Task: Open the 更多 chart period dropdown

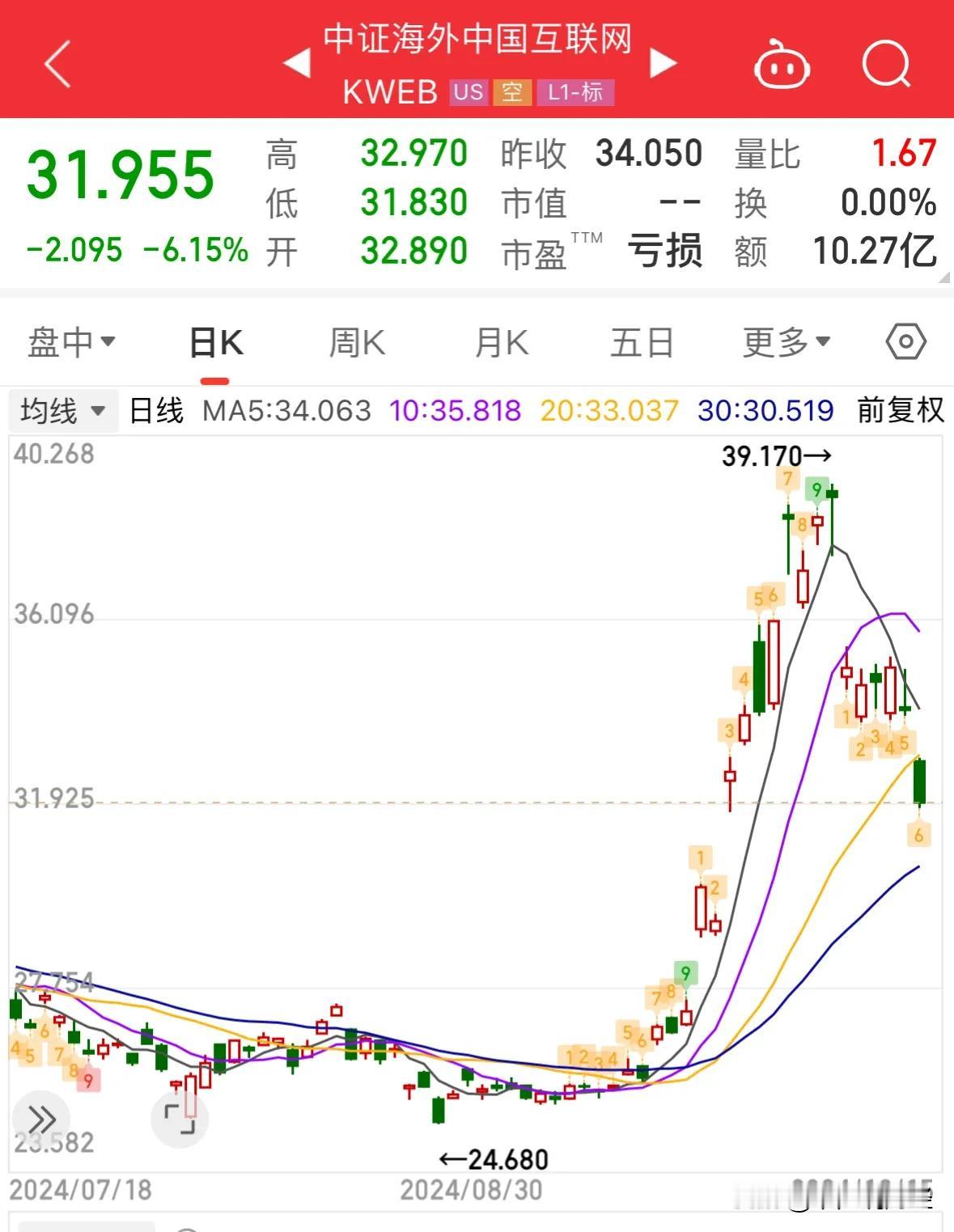Action: pyautogui.click(x=783, y=341)
